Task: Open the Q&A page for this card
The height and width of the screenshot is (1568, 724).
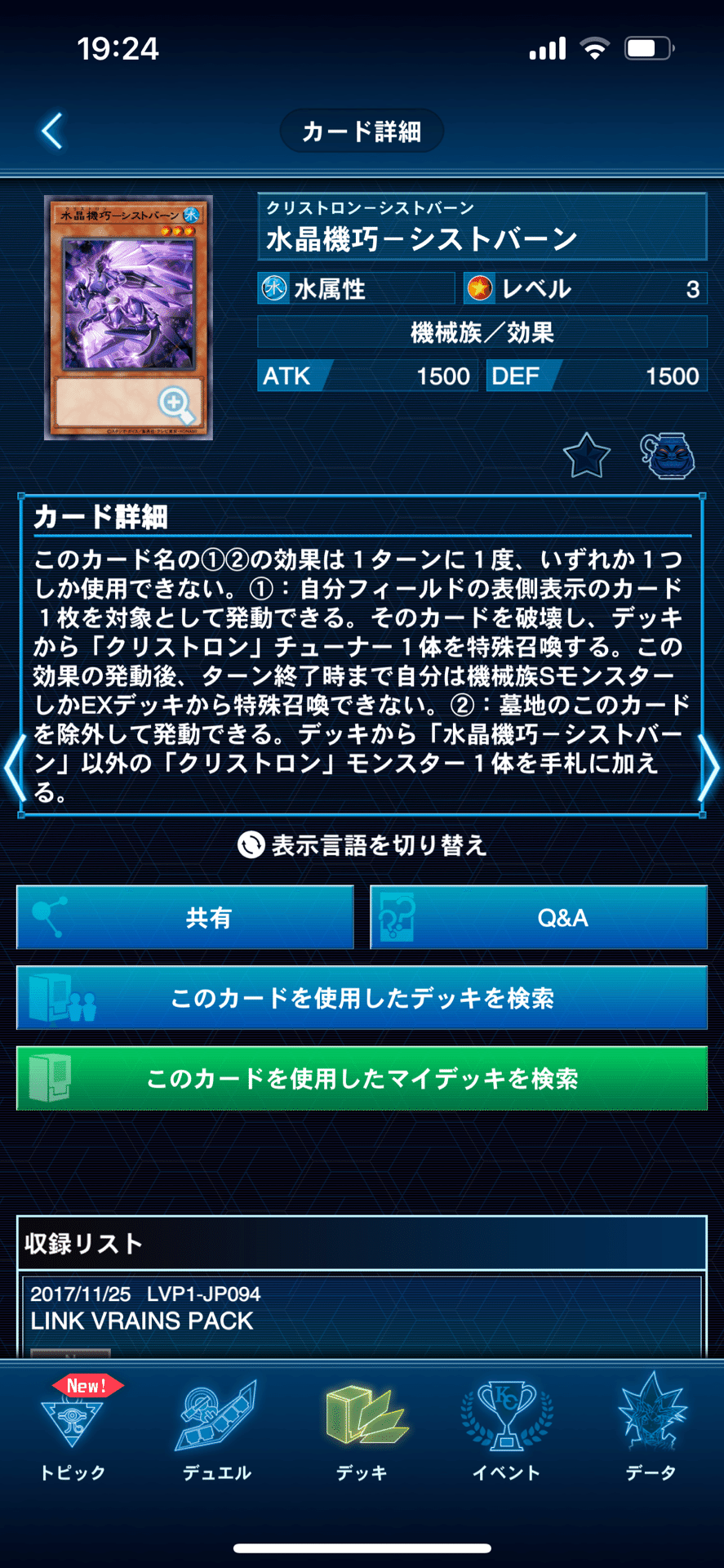Action: coord(539,917)
